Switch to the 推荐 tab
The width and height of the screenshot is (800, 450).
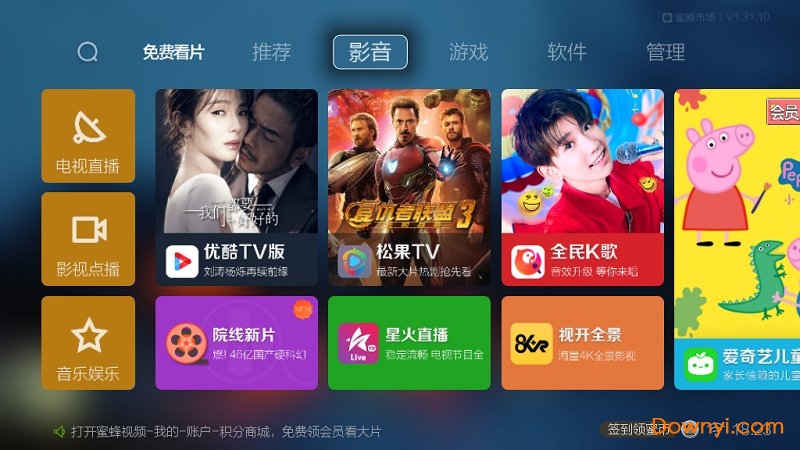[x=272, y=52]
